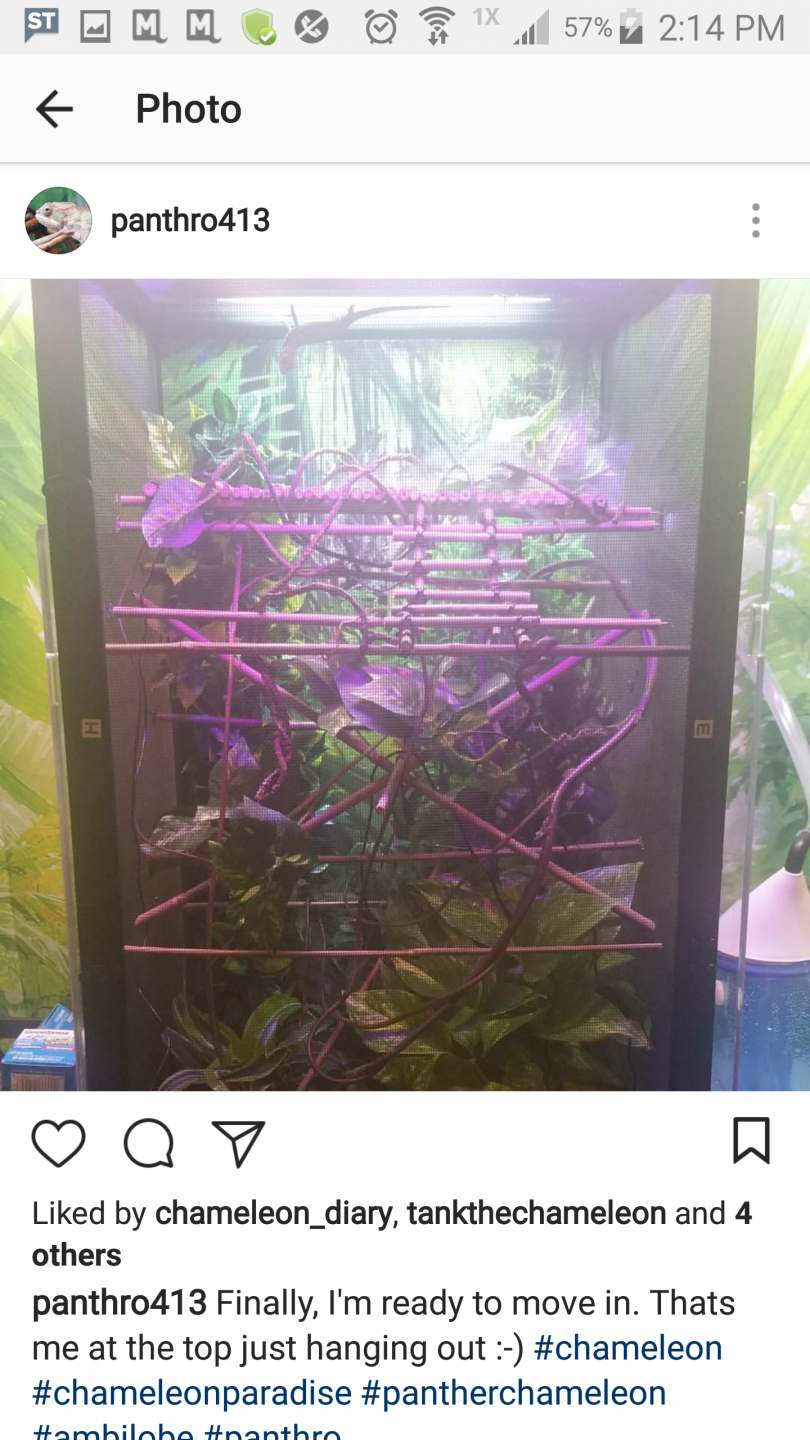The image size is (810, 1440).
Task: Share the post via paper plane icon
Action: point(238,1142)
